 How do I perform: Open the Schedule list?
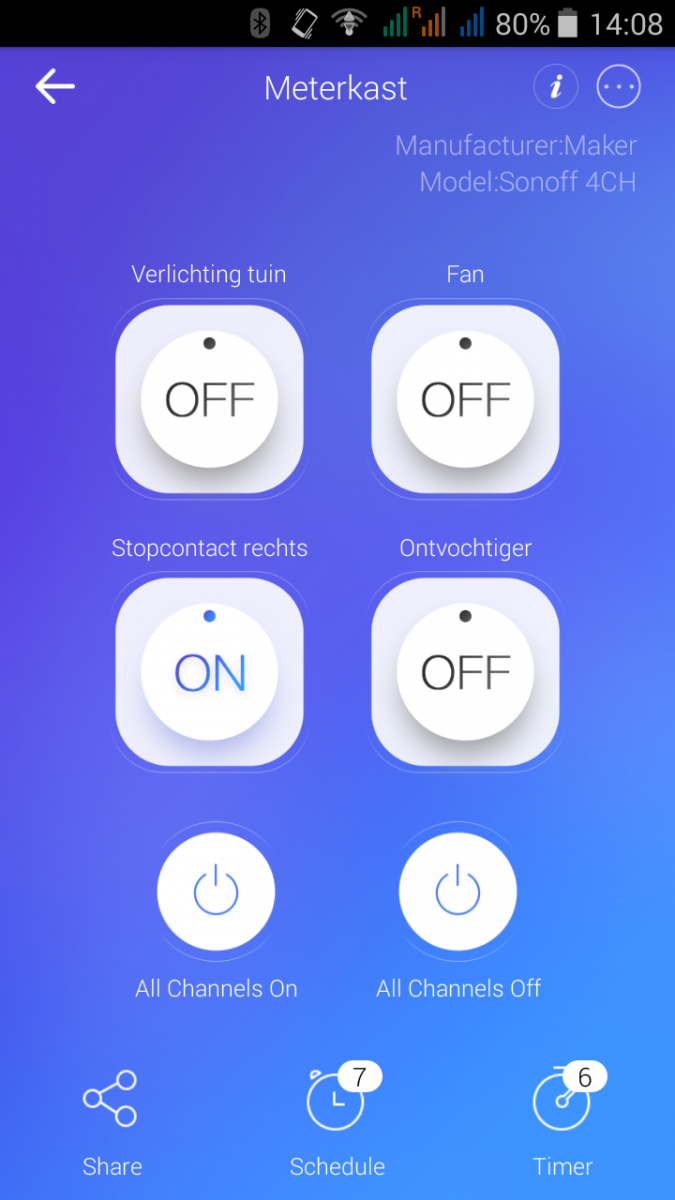[x=338, y=1122]
